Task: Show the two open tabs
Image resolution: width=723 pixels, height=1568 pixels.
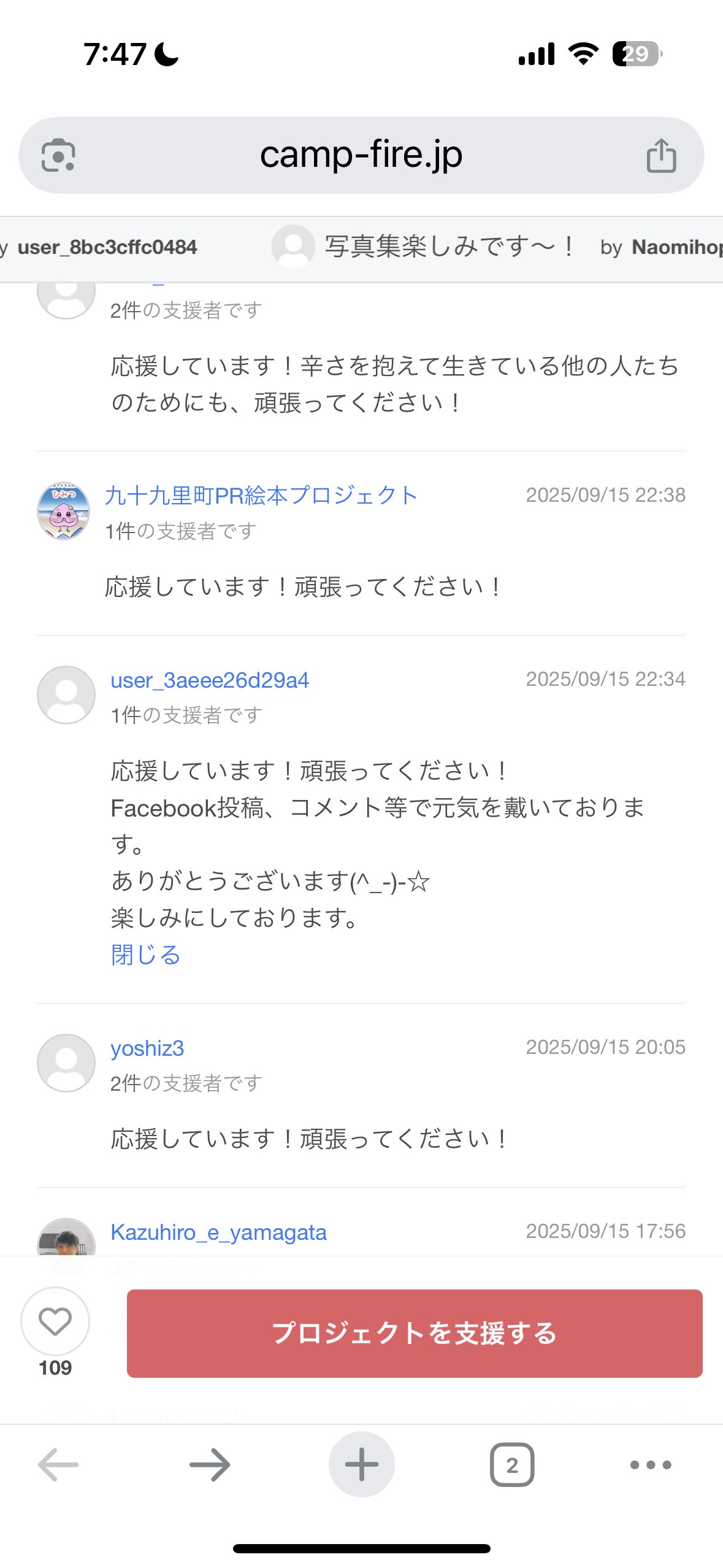Action: pyautogui.click(x=512, y=1465)
